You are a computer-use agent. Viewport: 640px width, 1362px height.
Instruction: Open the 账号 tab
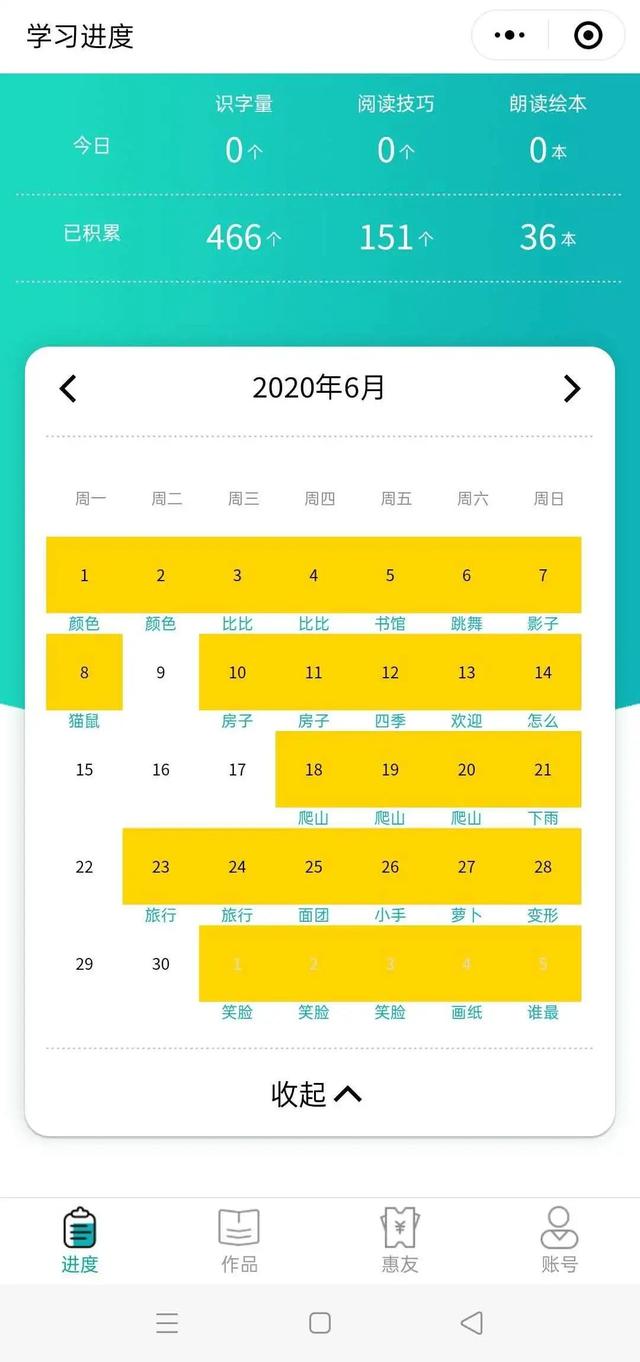(x=559, y=1240)
